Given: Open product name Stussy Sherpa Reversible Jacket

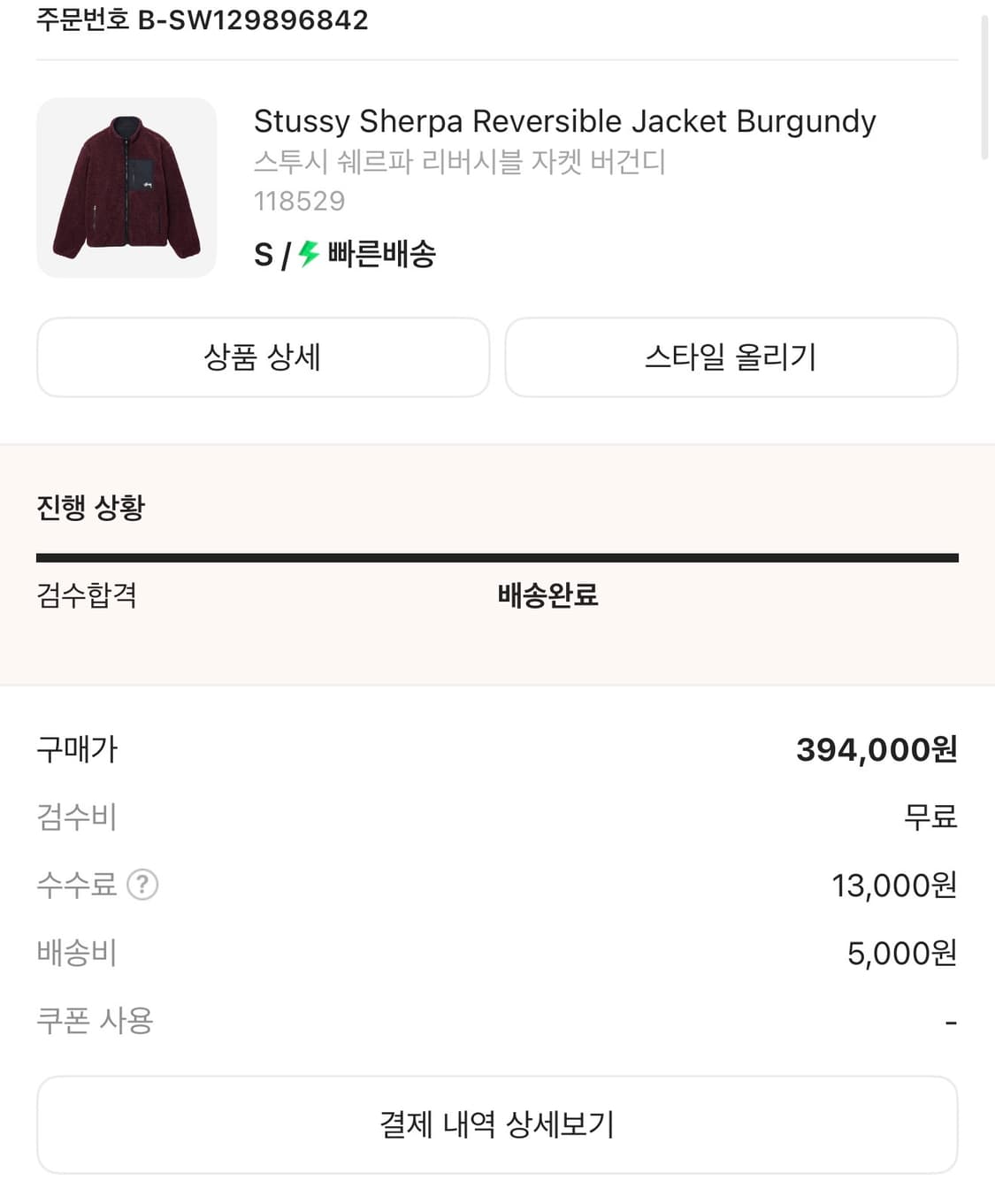Looking at the screenshot, I should point(563,121).
